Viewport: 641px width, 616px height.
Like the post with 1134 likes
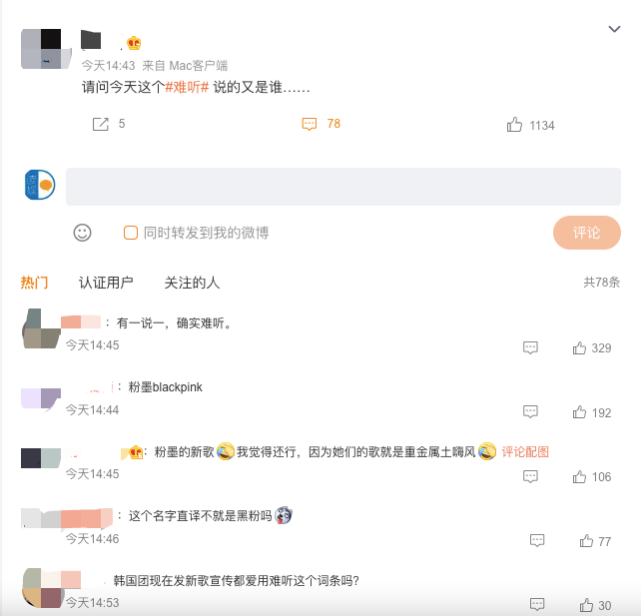pyautogui.click(x=515, y=125)
